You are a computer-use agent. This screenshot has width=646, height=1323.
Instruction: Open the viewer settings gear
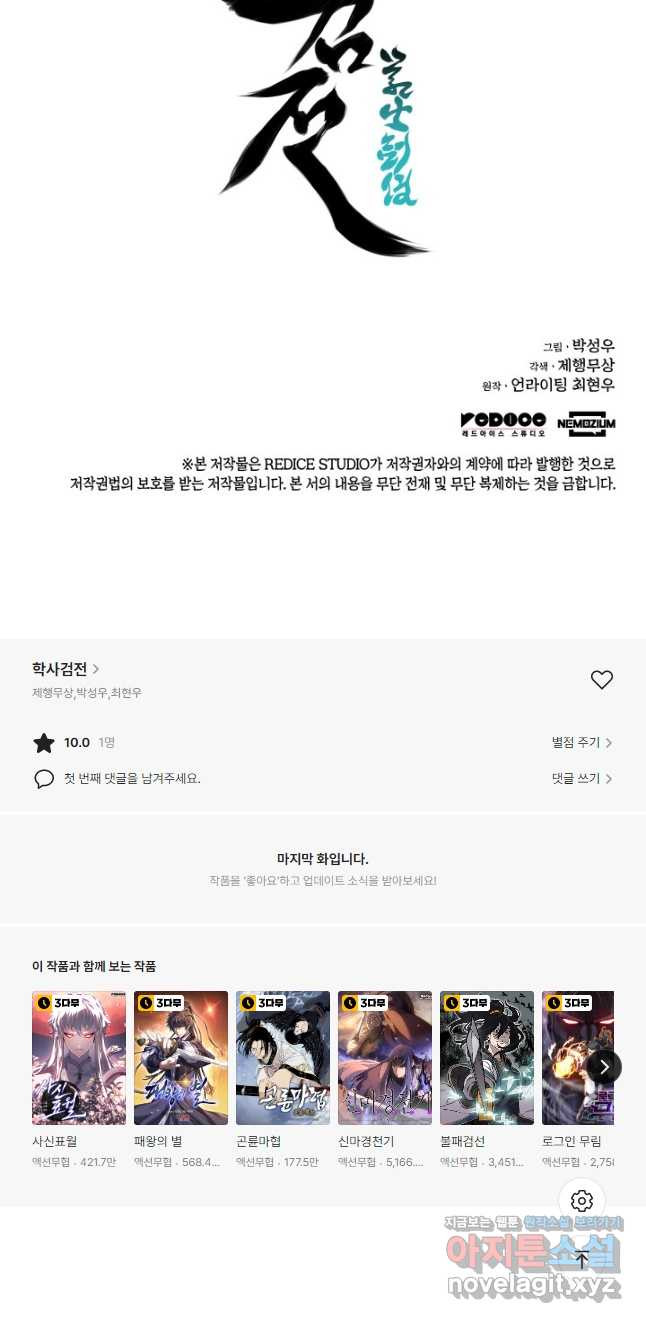[x=582, y=1201]
